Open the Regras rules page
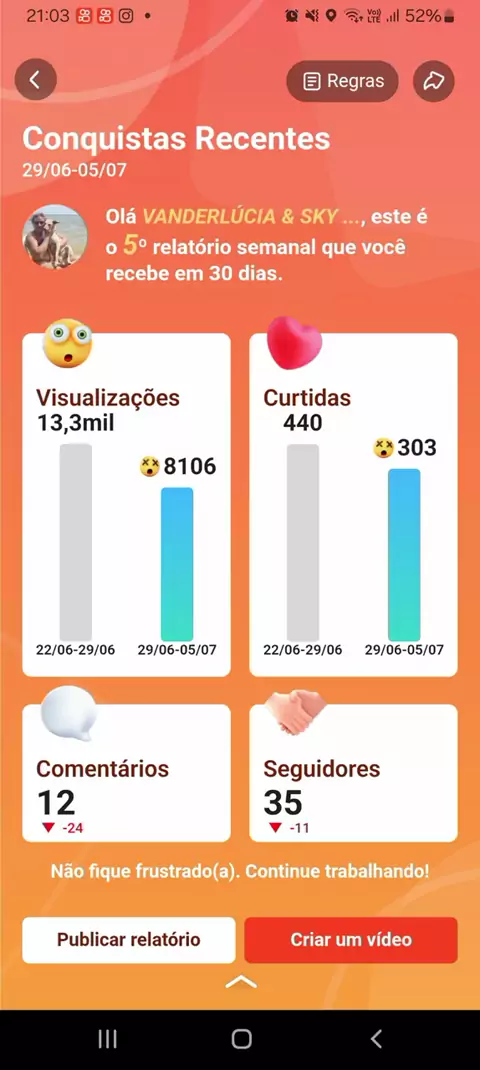 [x=342, y=81]
